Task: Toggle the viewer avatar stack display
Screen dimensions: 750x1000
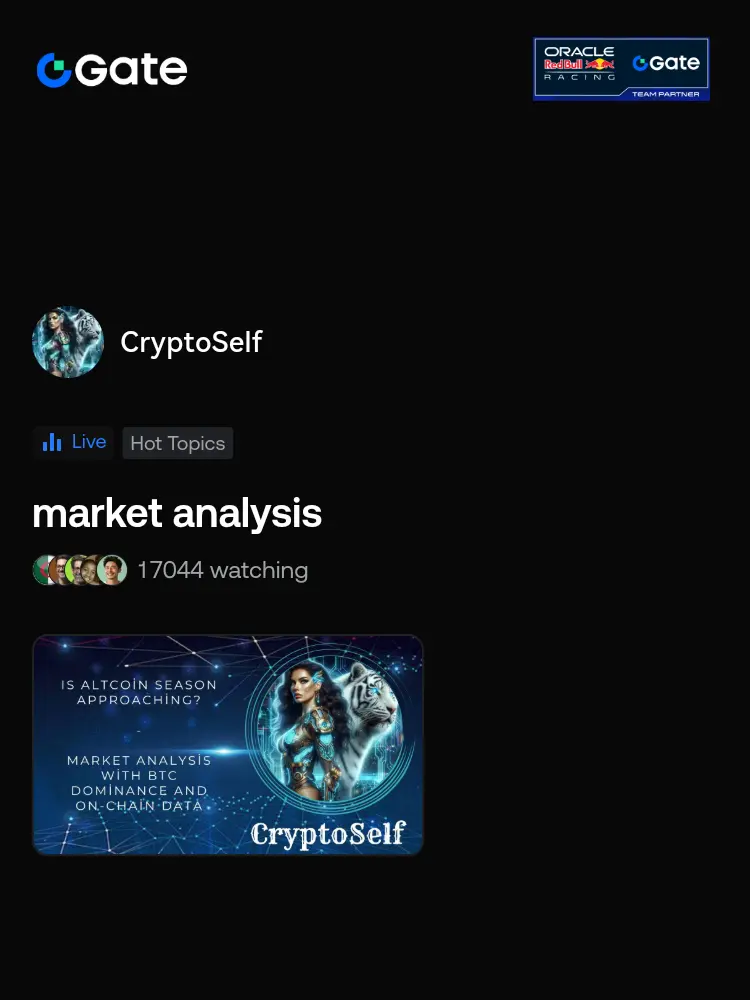Action: tap(80, 570)
